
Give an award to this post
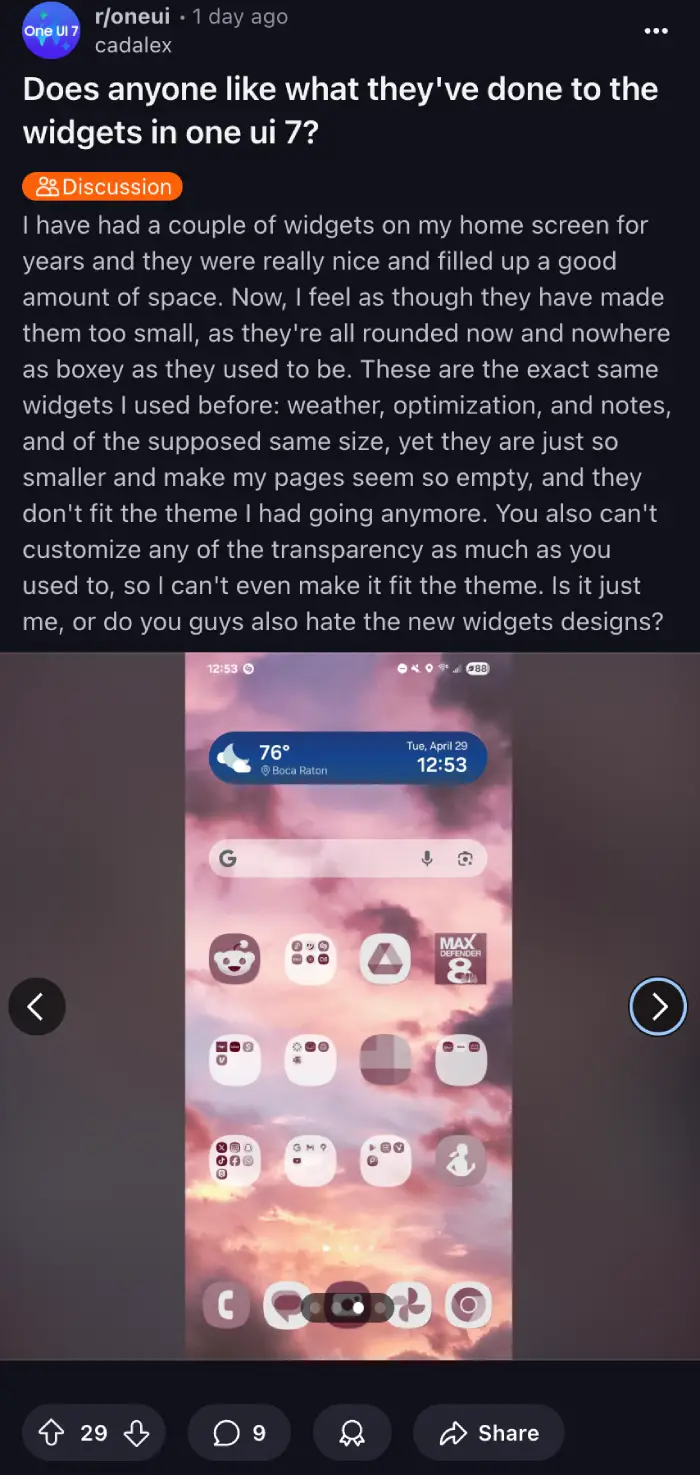[352, 1433]
